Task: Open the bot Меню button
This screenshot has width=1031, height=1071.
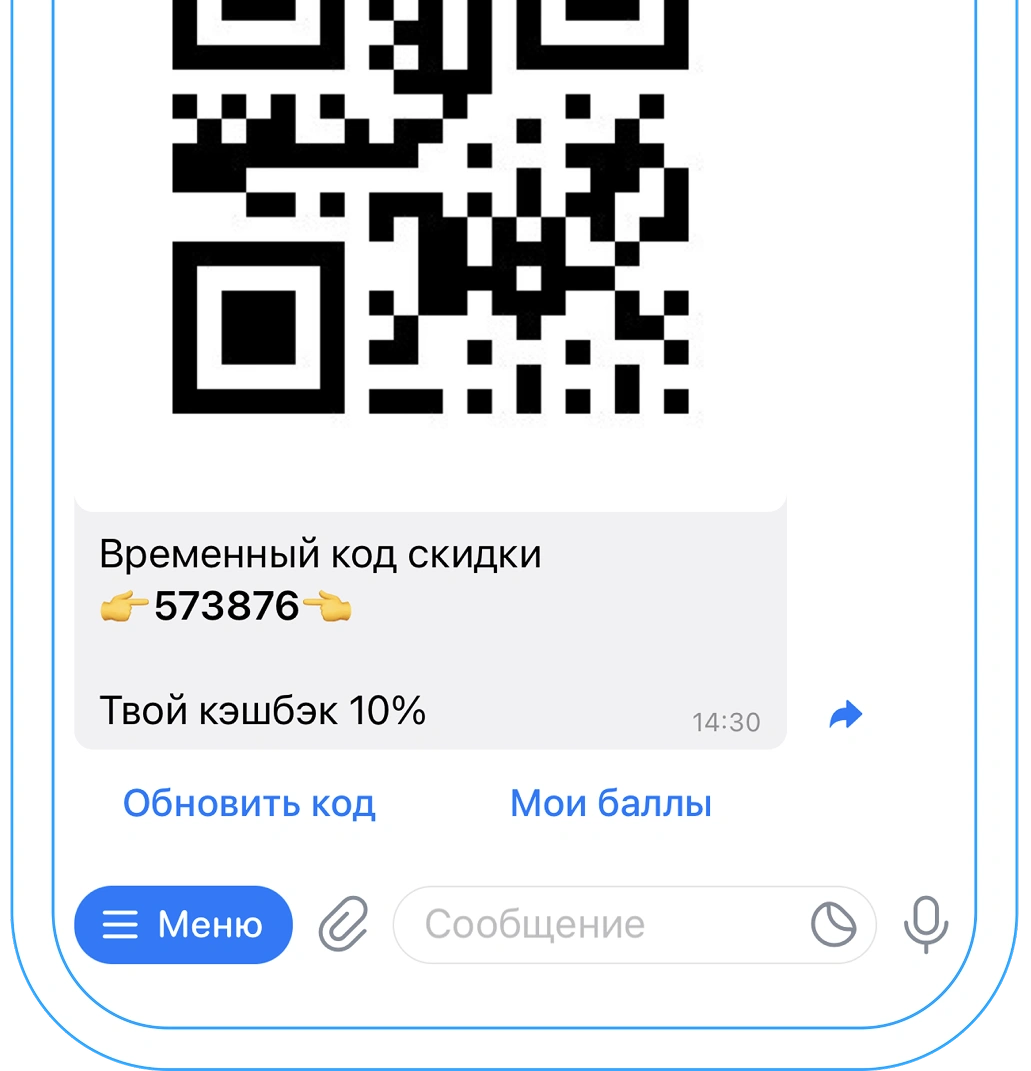Action: pyautogui.click(x=183, y=925)
